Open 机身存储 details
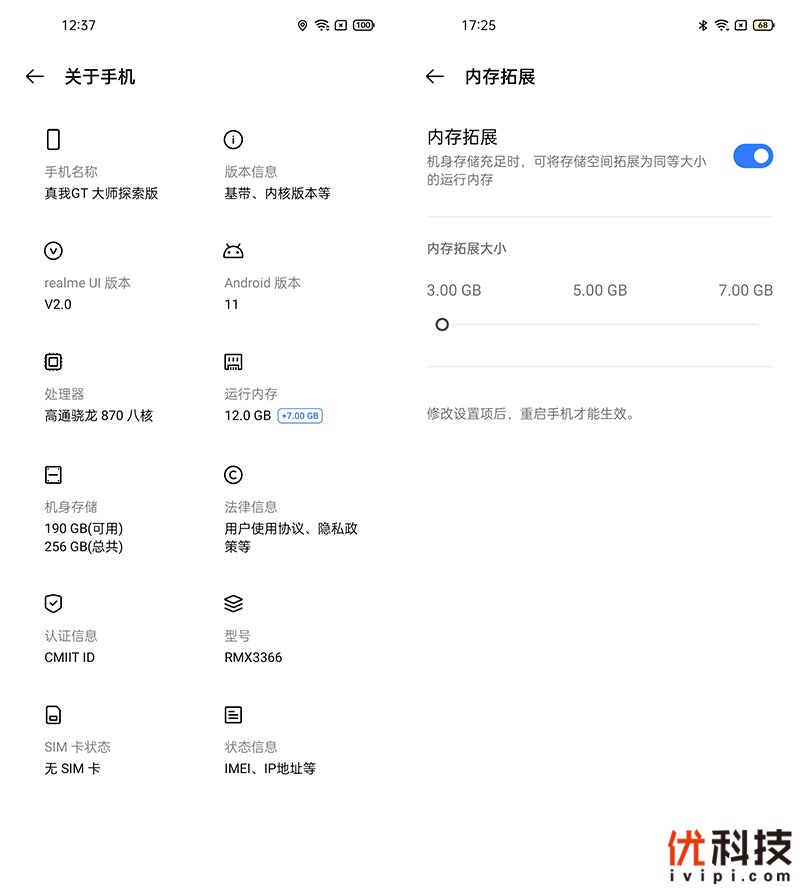The width and height of the screenshot is (800, 889). point(84,526)
